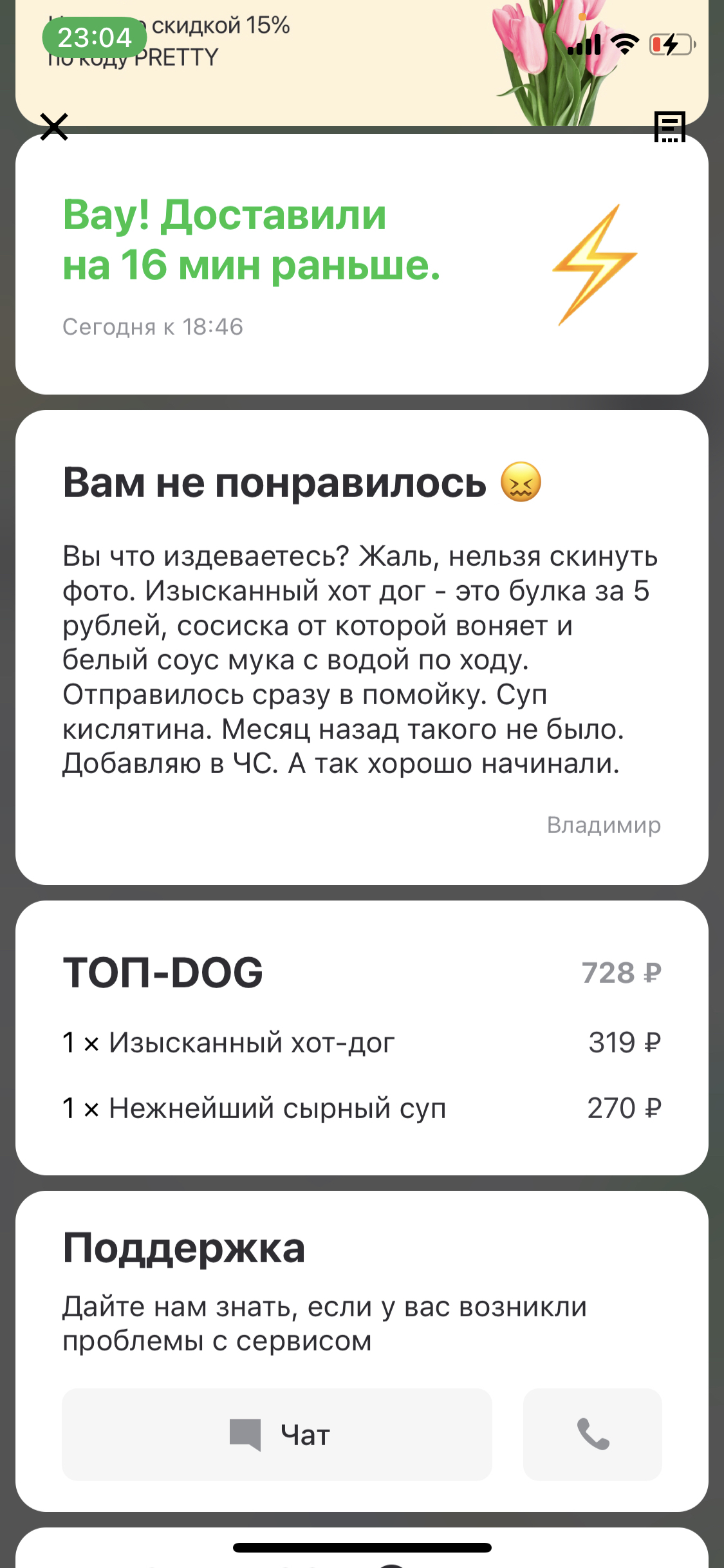Open the order receipt icon
The image size is (724, 1568).
[x=669, y=127]
